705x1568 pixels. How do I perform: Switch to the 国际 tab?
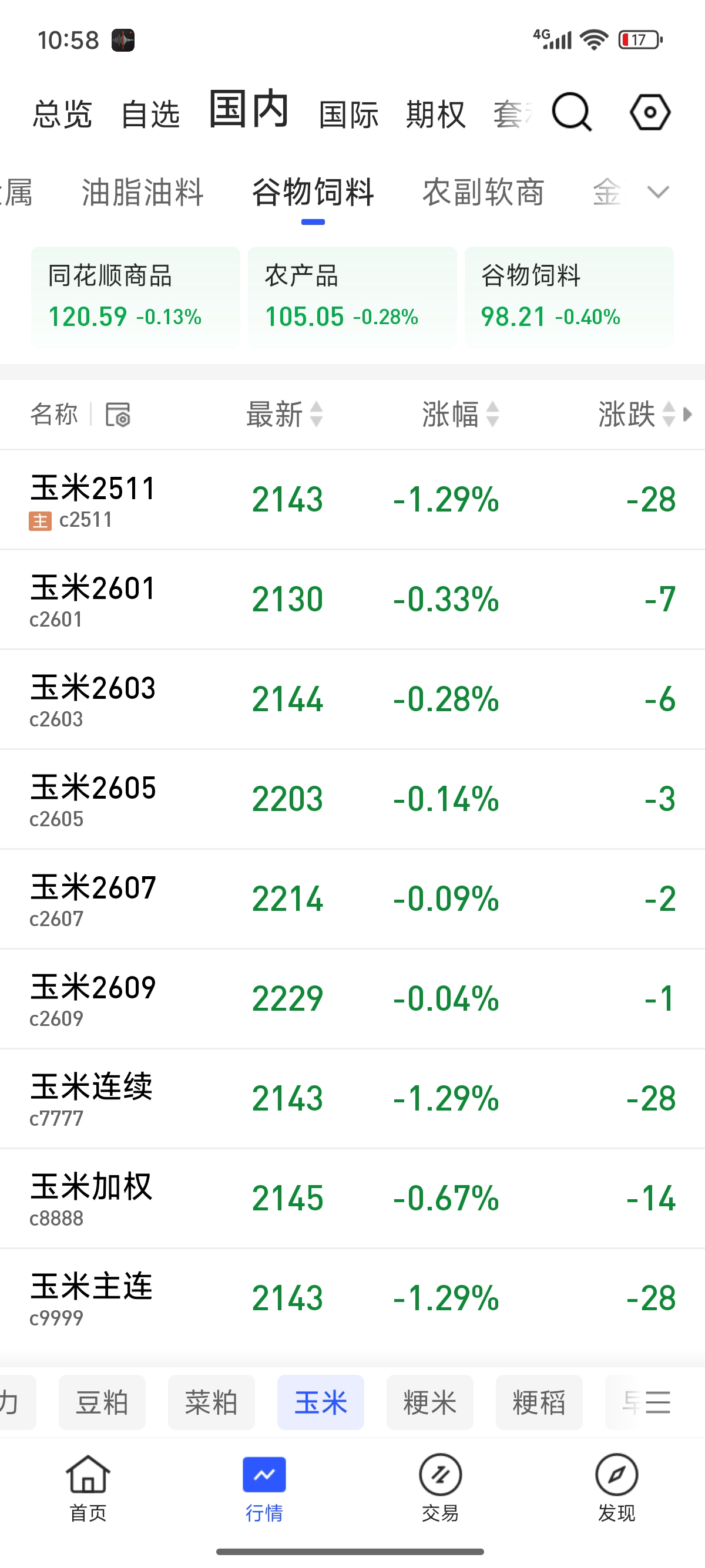pyautogui.click(x=349, y=114)
